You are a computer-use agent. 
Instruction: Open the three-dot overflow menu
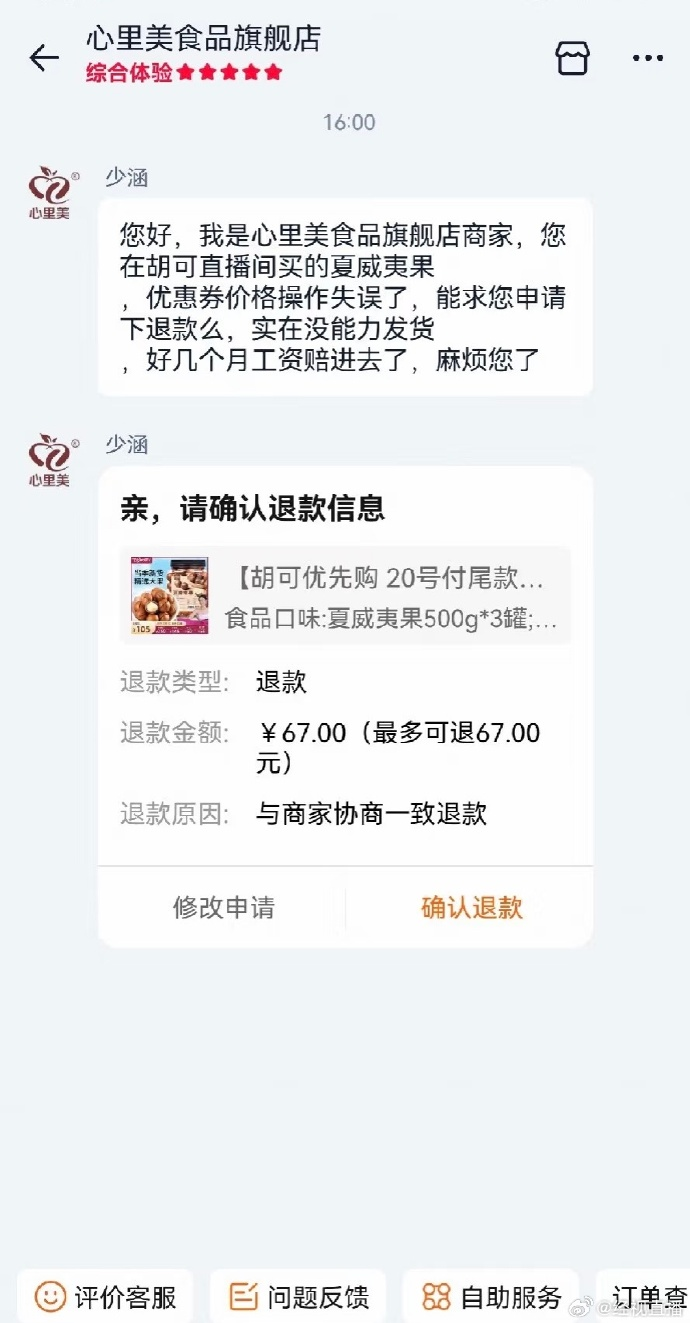(647, 58)
